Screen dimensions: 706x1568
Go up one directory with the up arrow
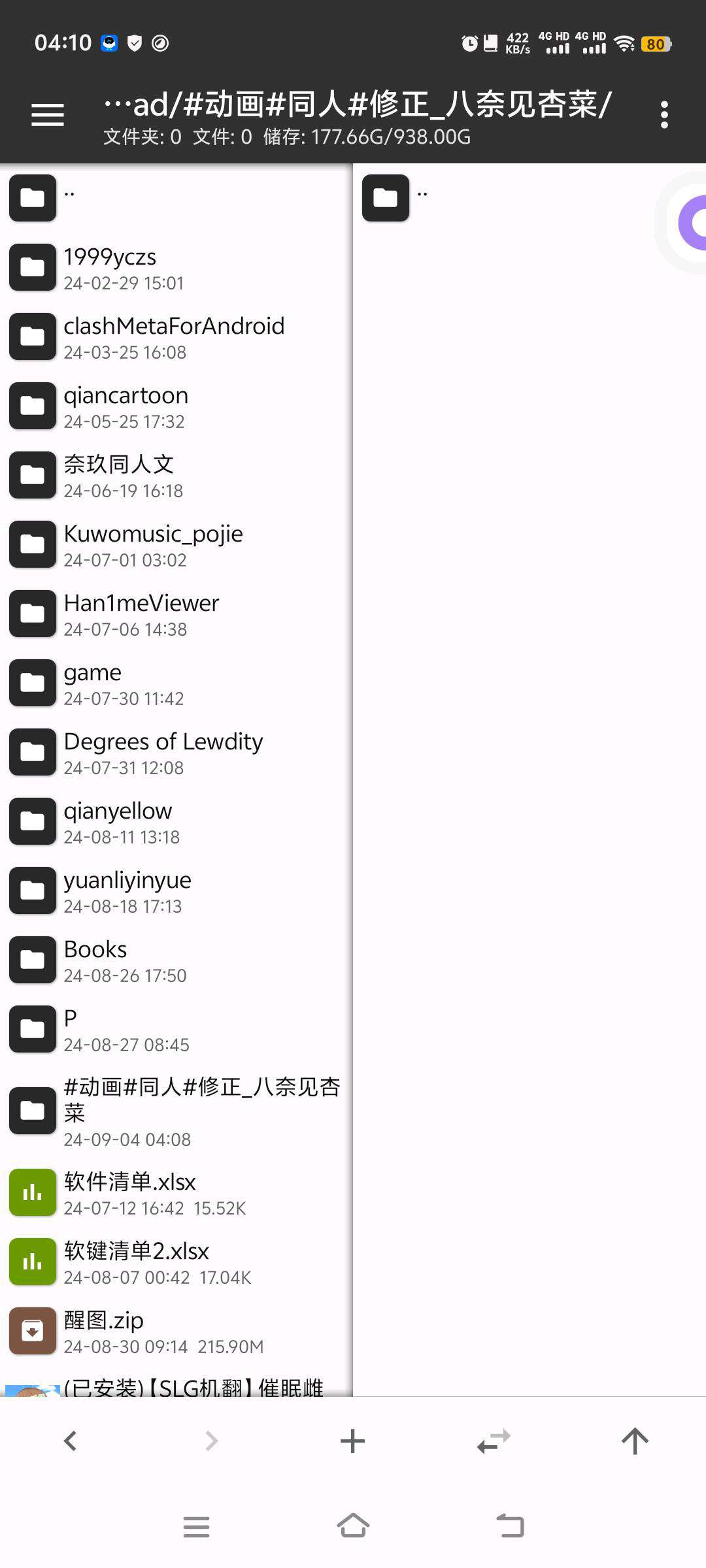[x=634, y=1441]
